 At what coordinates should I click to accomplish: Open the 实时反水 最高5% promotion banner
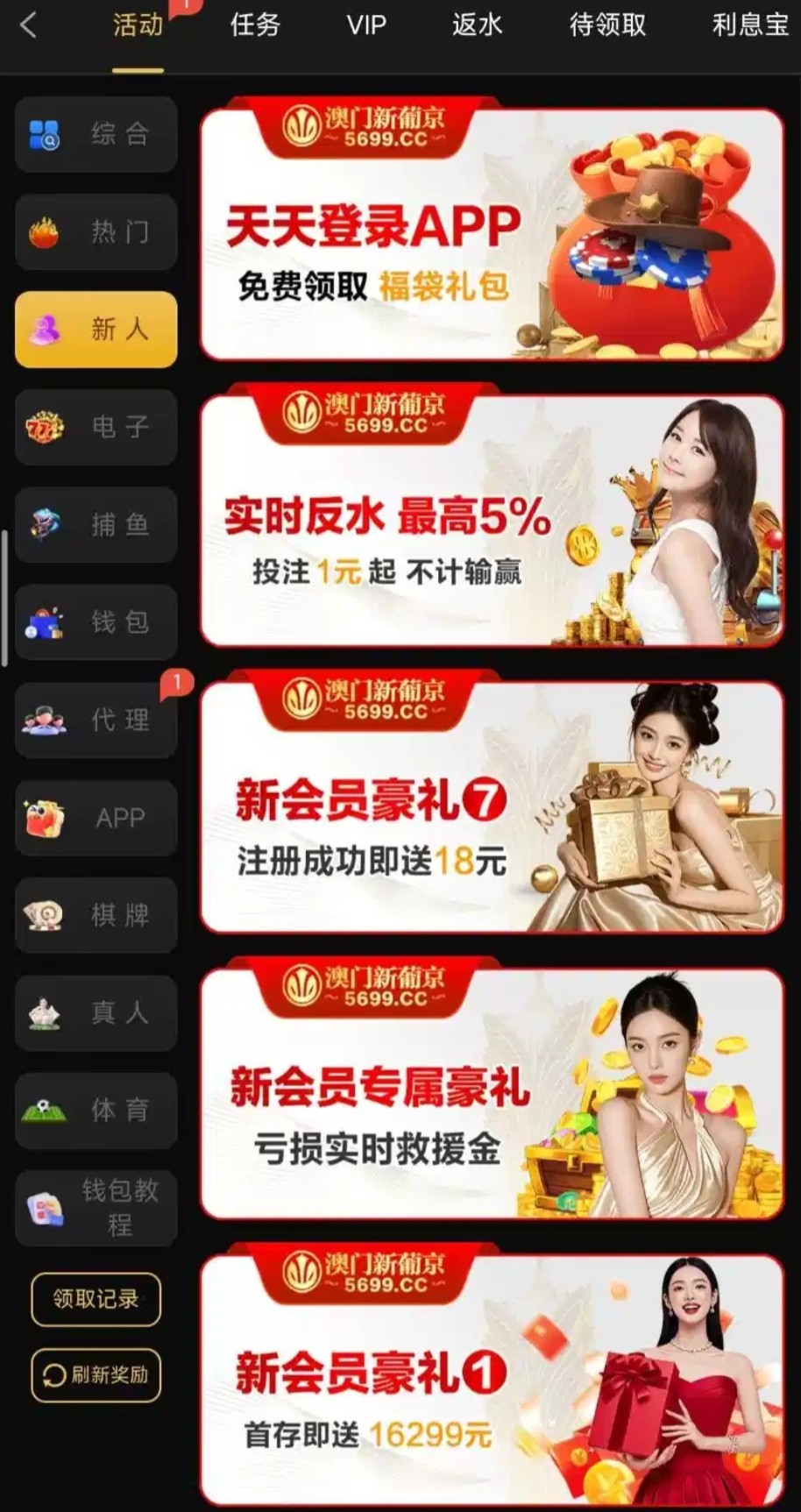click(491, 522)
